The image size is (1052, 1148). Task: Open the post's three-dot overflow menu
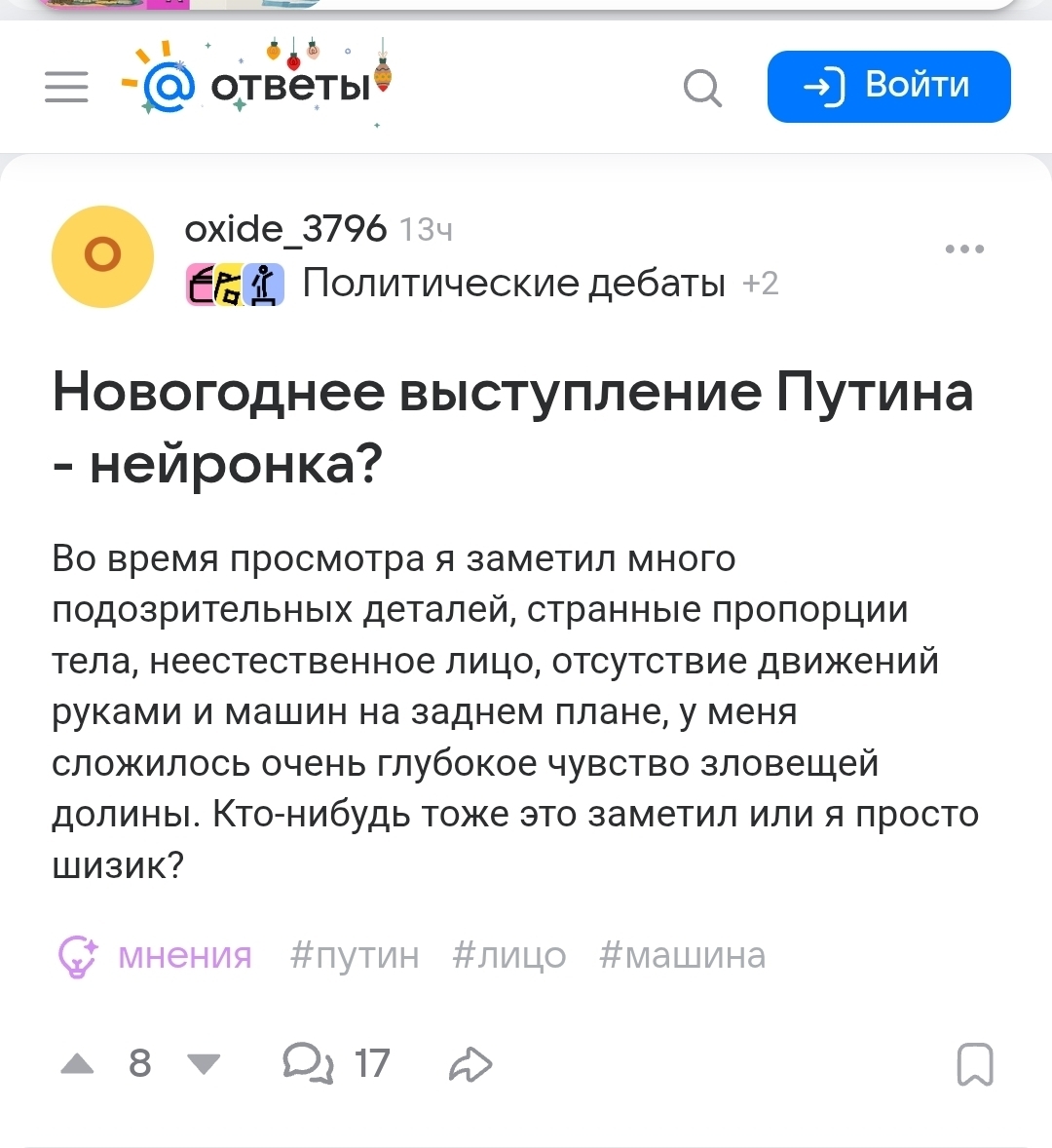pyautogui.click(x=964, y=249)
